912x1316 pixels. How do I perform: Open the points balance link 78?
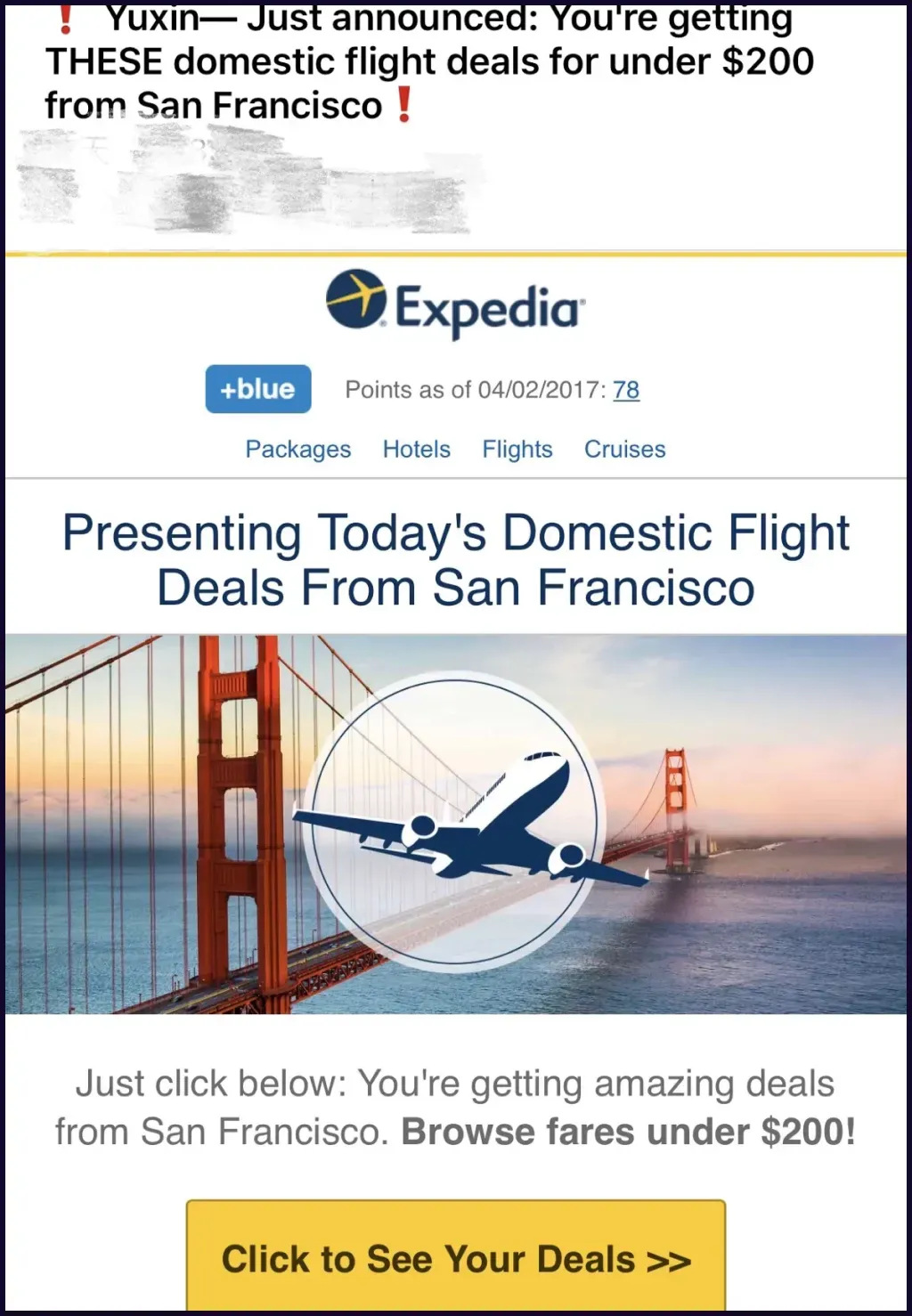coord(626,390)
